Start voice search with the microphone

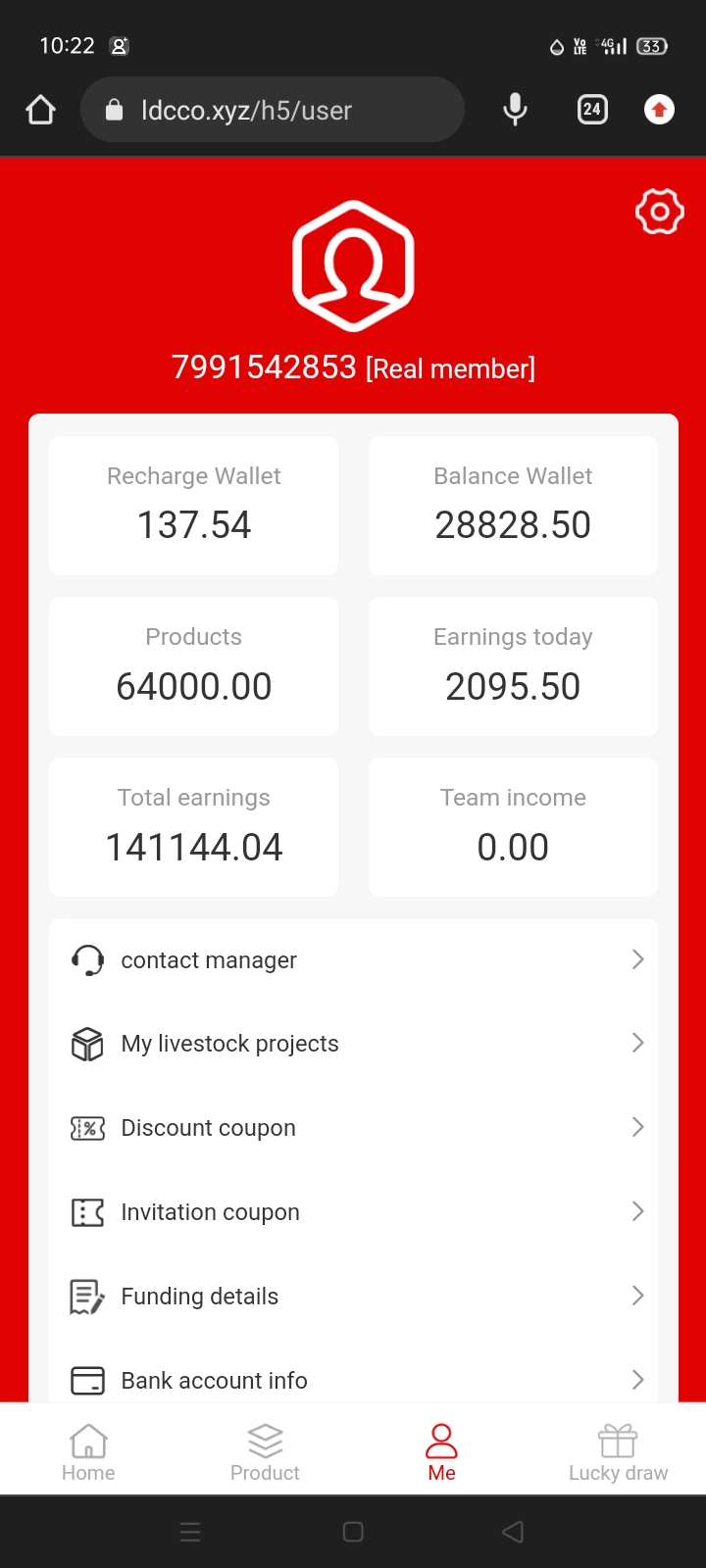coord(515,110)
